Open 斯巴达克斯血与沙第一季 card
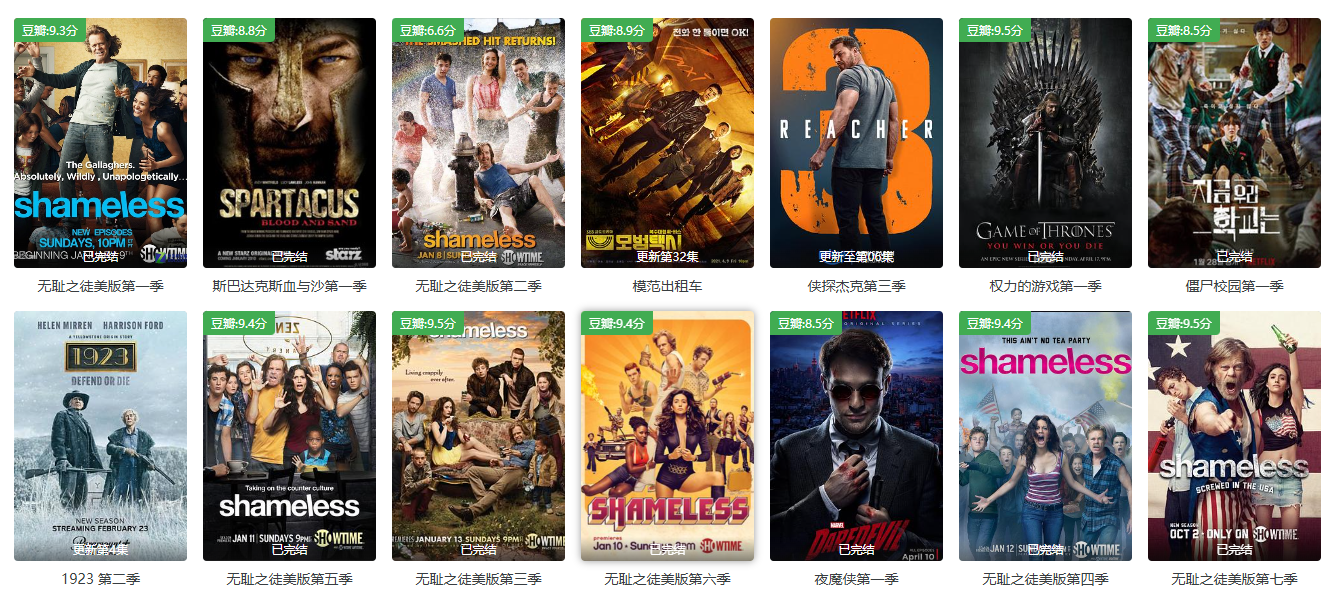 point(289,143)
